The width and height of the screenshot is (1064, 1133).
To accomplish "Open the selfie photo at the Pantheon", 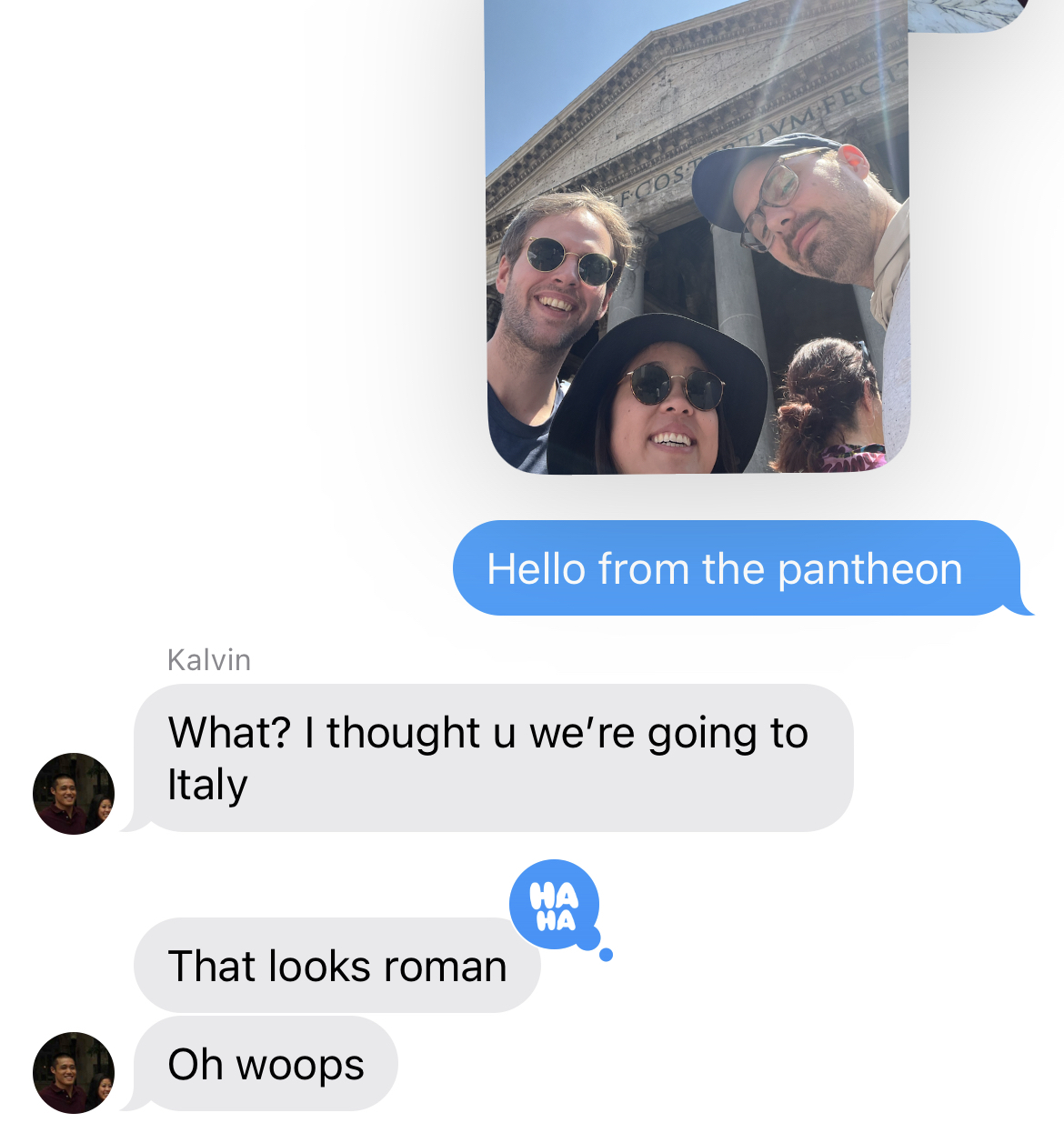I will (x=698, y=236).
